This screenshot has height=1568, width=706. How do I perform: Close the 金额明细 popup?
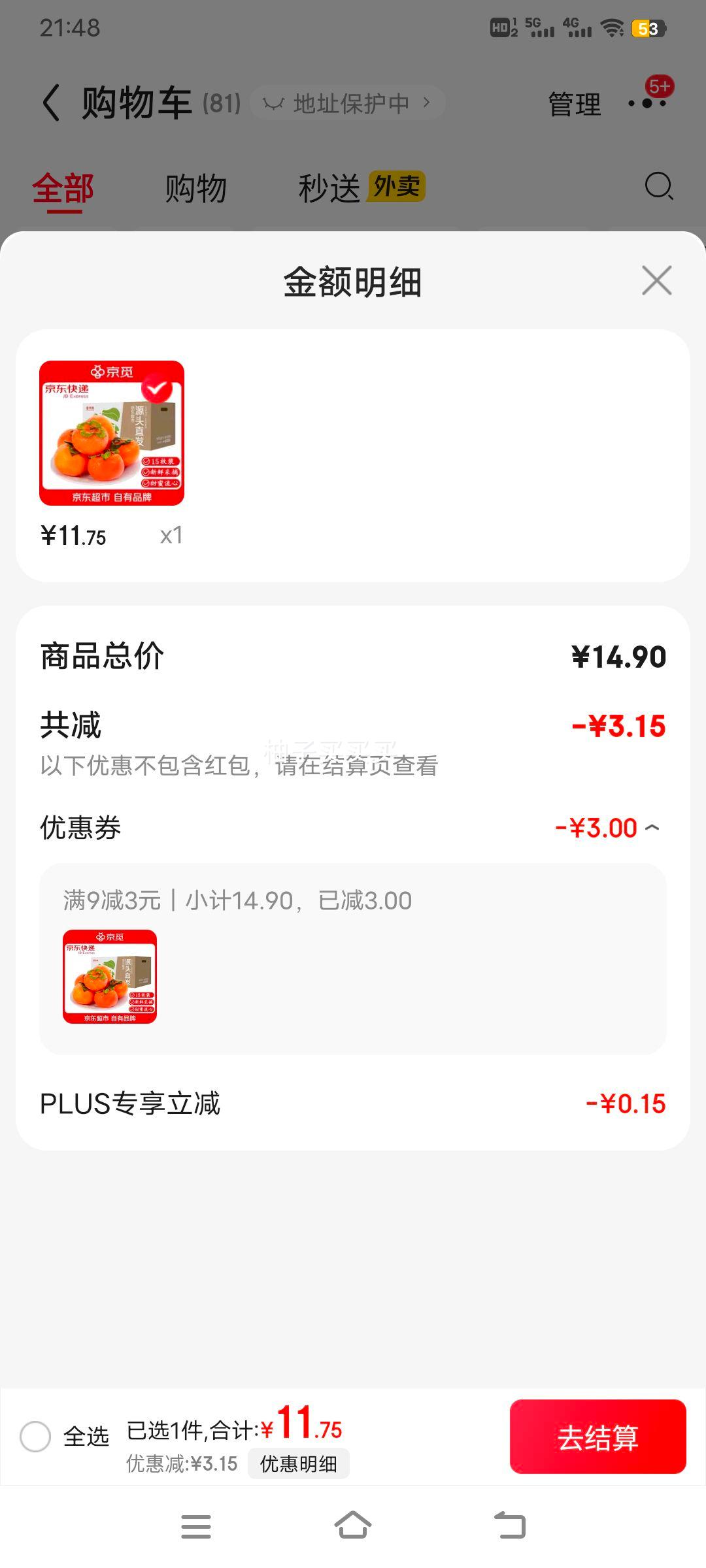[657, 281]
